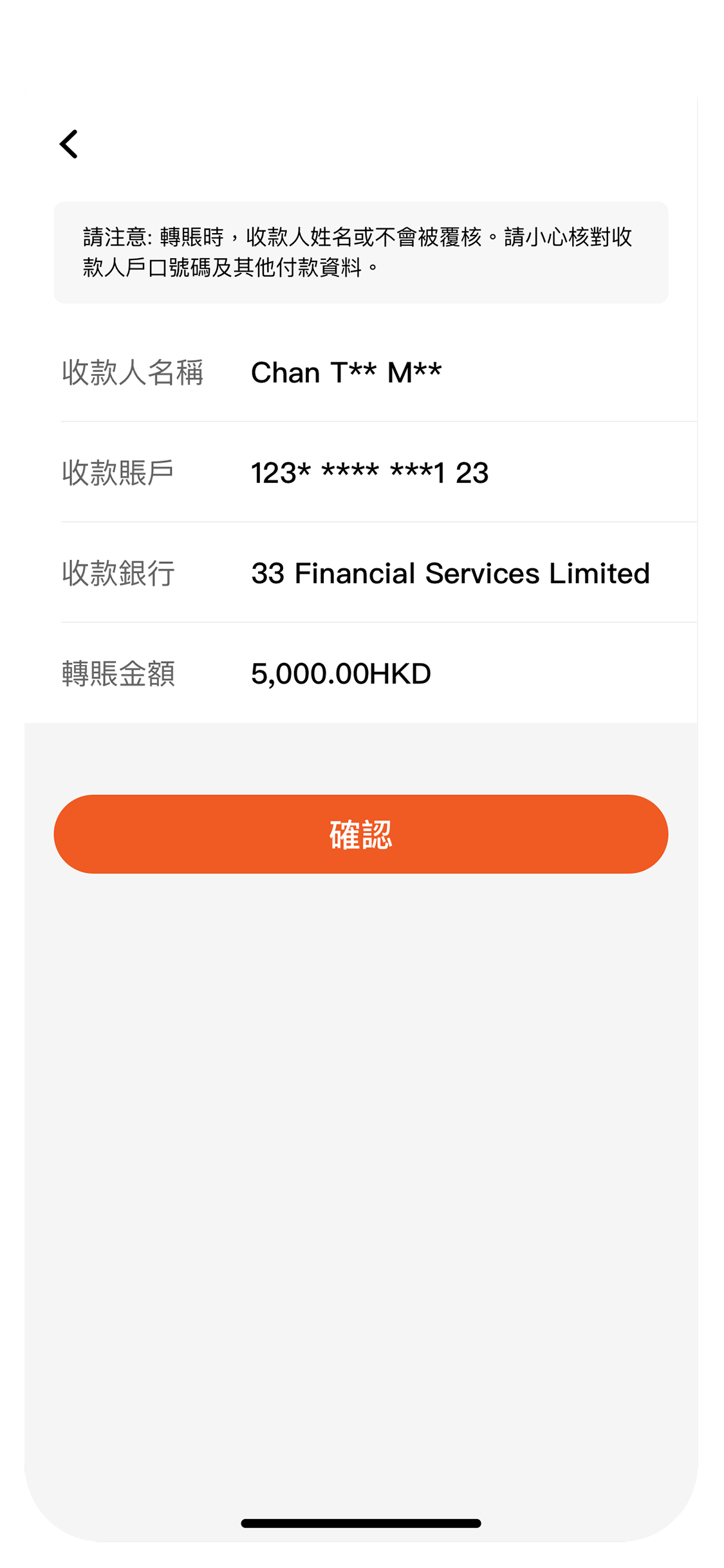The height and width of the screenshot is (1568, 724).
Task: Tap the orange 確認 confirm button
Action: (361, 834)
